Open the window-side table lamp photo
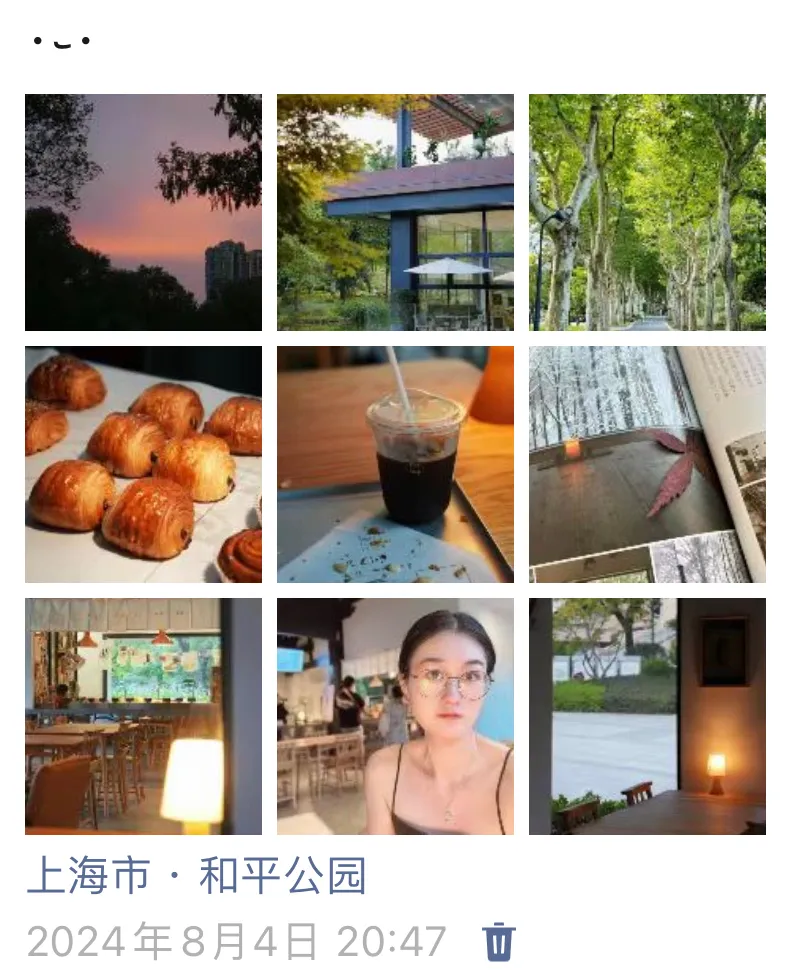Image resolution: width=793 pixels, height=976 pixels. pos(647,716)
